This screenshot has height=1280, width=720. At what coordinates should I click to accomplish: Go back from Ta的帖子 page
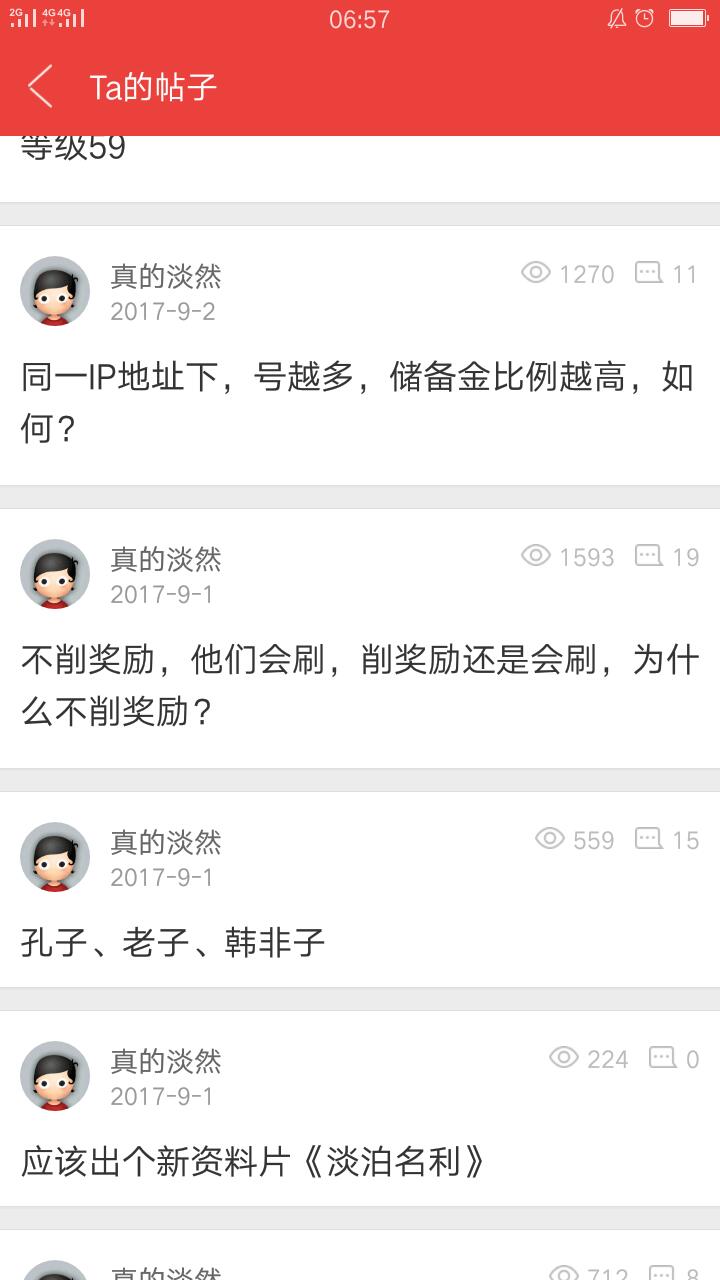pyautogui.click(x=40, y=87)
